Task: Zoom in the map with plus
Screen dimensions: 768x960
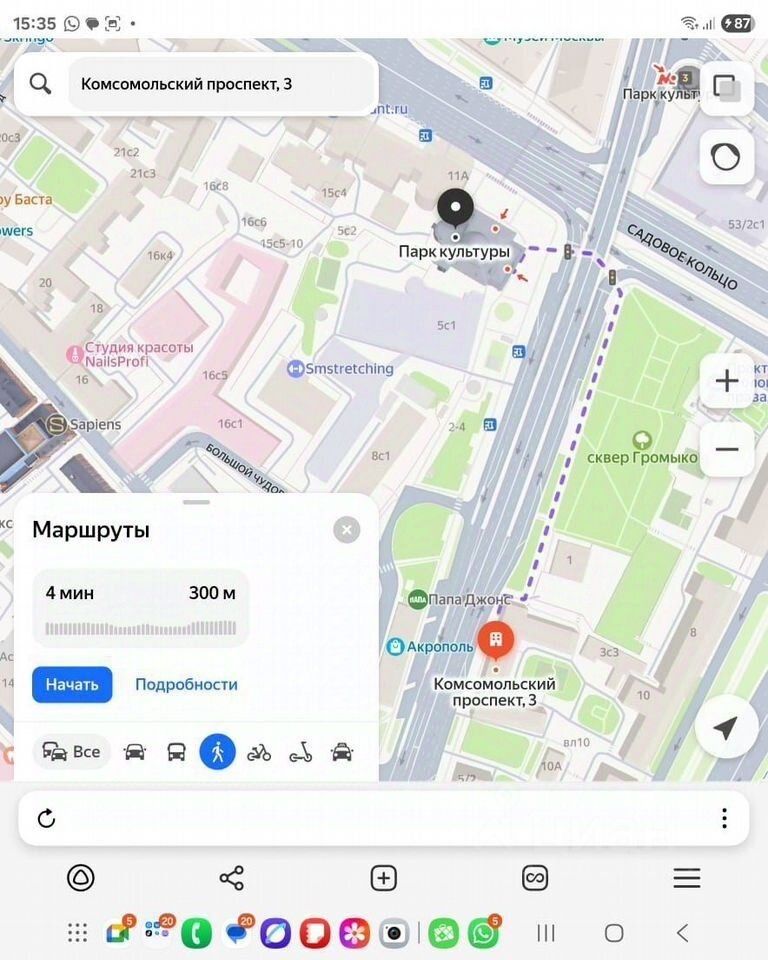Action: coord(727,381)
